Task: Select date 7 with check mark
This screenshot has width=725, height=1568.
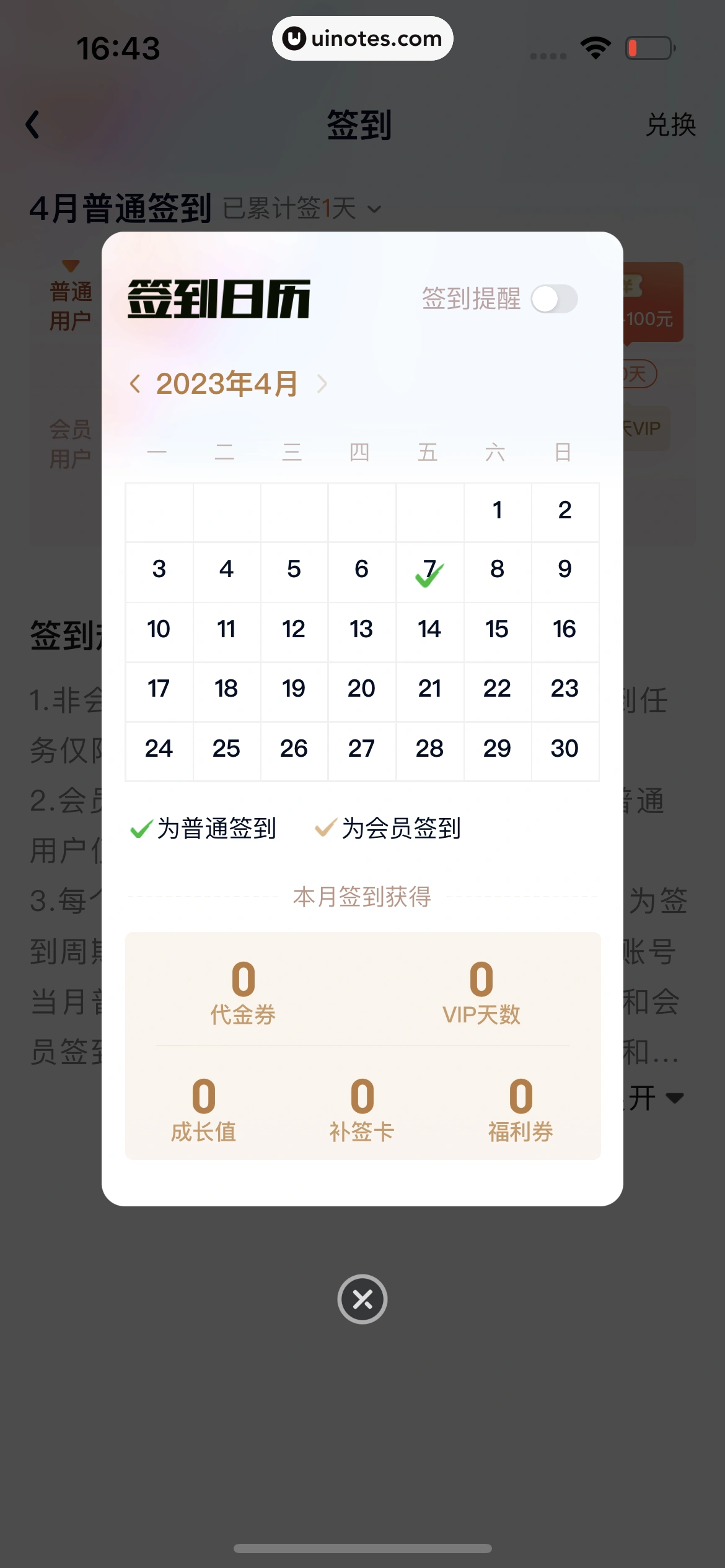Action: click(x=429, y=571)
